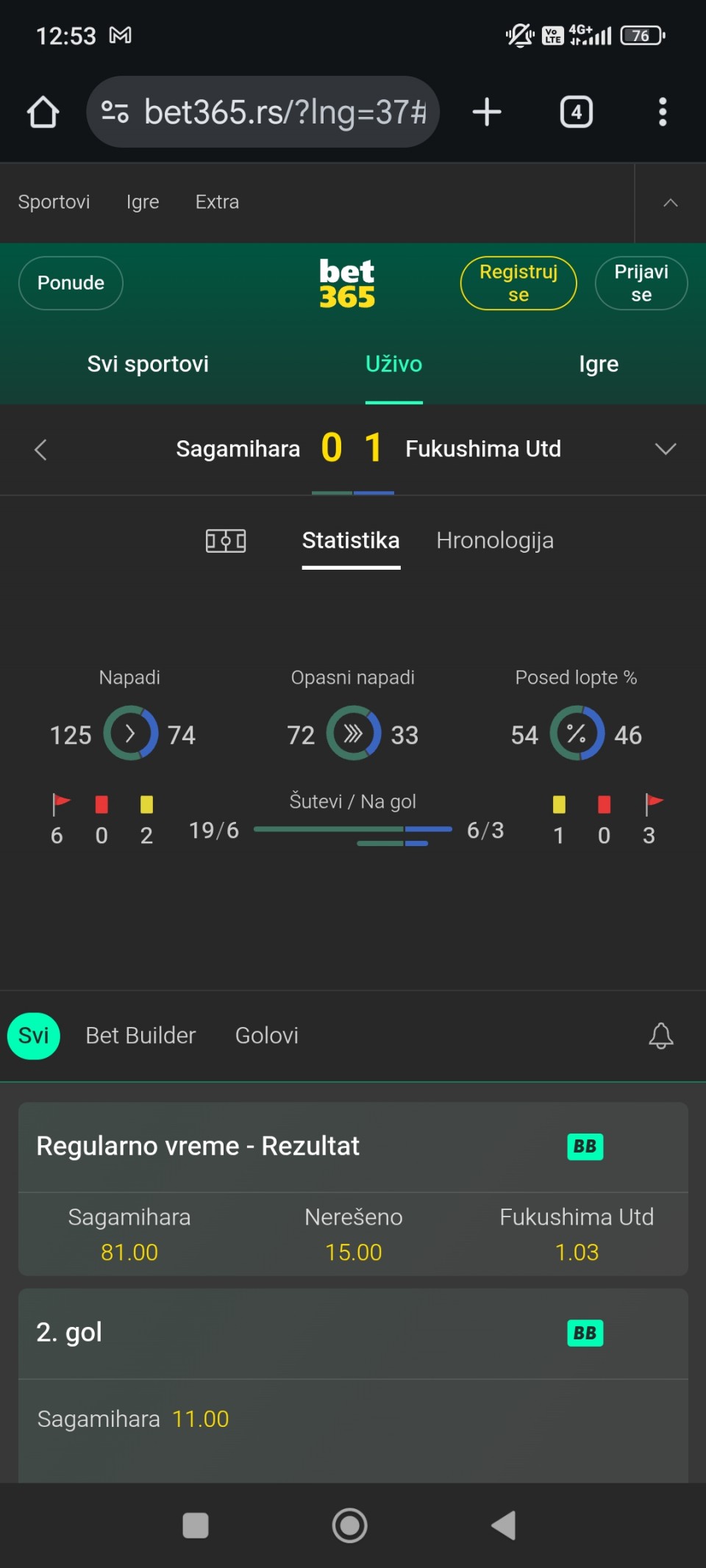This screenshot has height=1568, width=706.
Task: Open the Ponude offers button
Action: [x=71, y=283]
